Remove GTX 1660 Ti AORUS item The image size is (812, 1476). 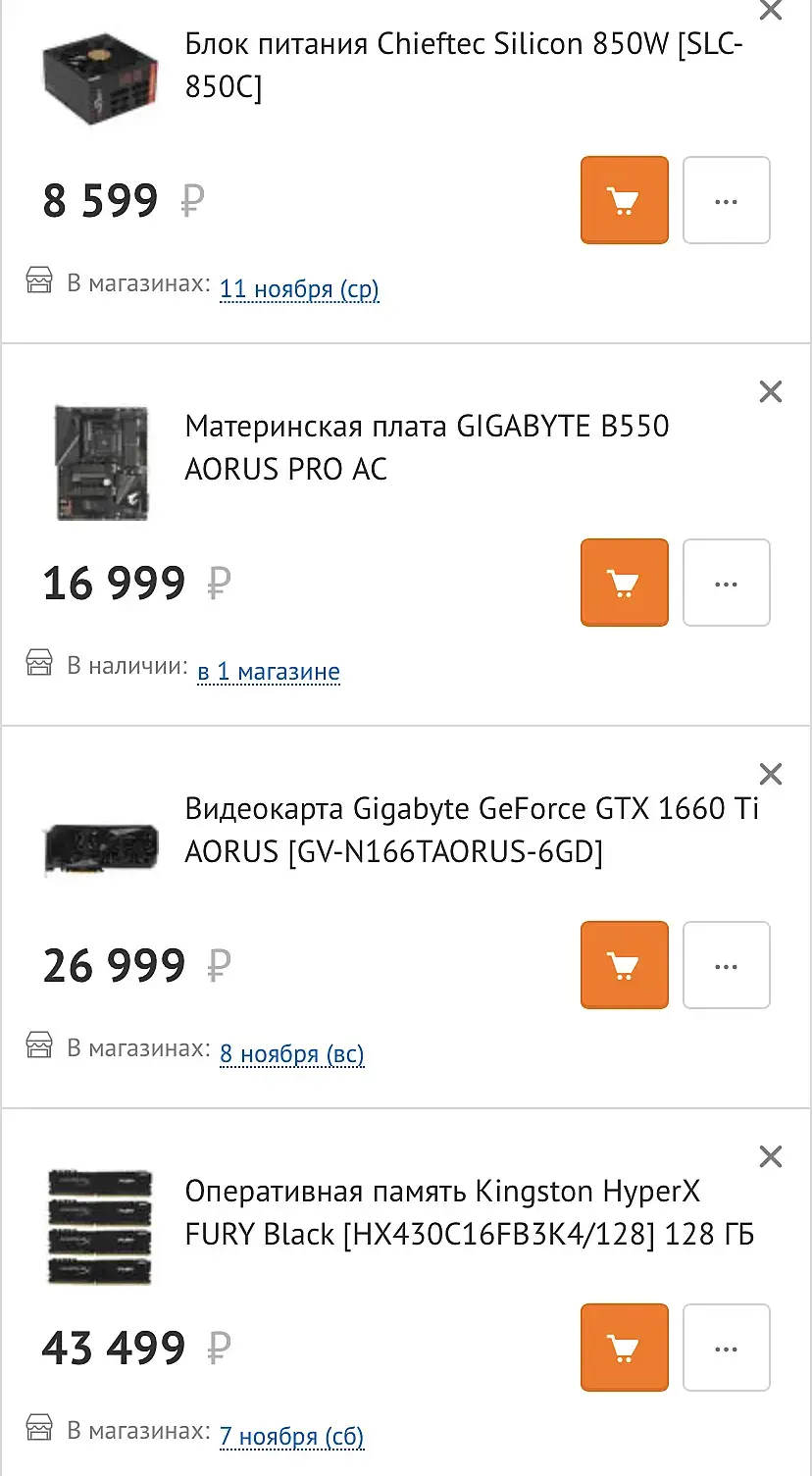771,775
